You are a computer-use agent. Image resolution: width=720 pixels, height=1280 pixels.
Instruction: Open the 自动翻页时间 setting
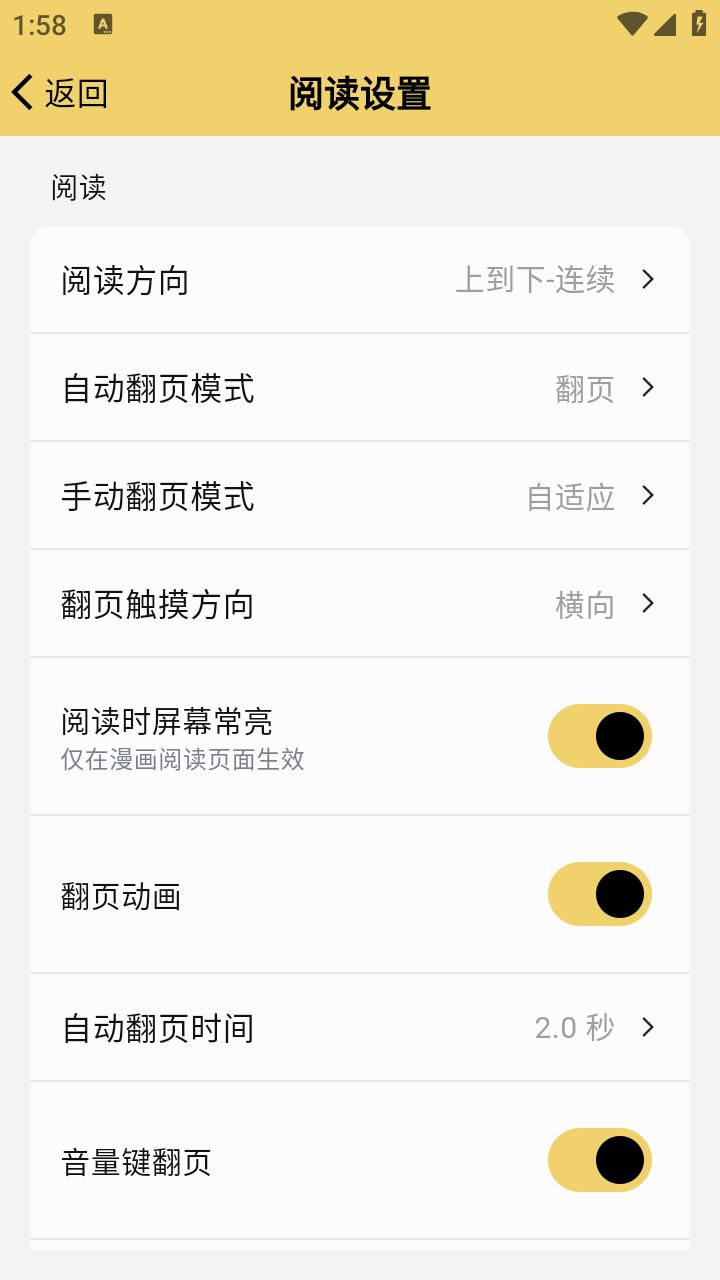(x=360, y=1027)
